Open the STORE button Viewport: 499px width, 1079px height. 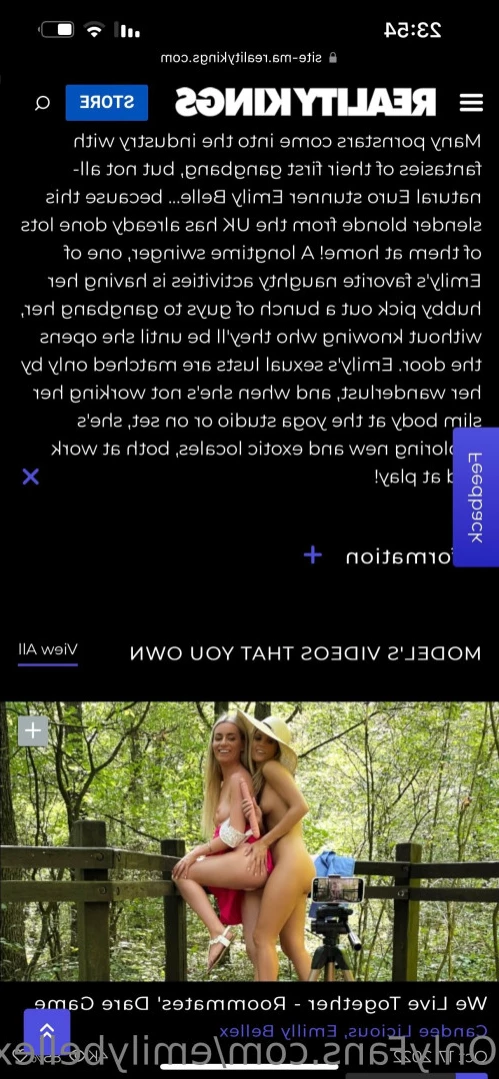coord(107,103)
